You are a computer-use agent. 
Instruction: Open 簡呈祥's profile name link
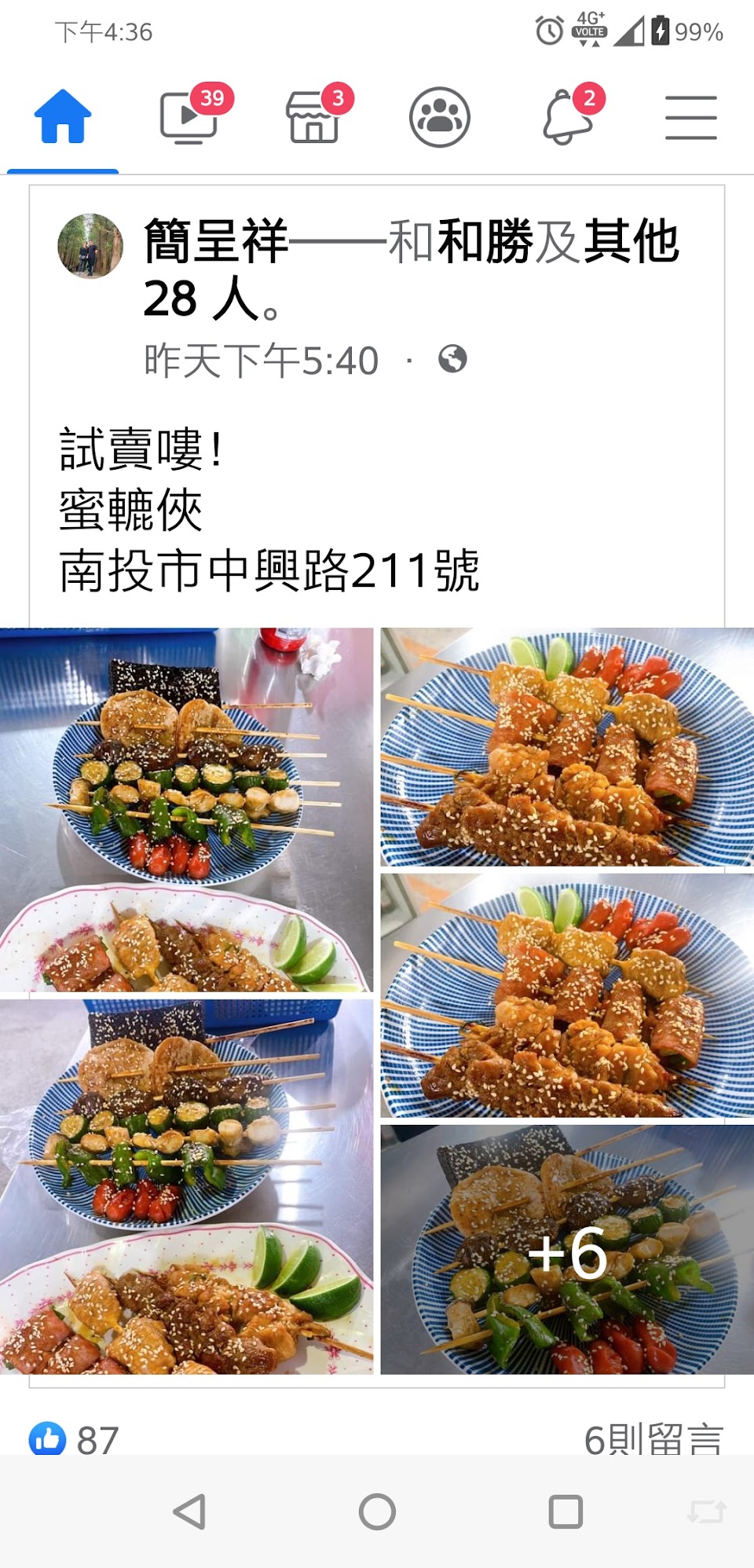(x=216, y=241)
